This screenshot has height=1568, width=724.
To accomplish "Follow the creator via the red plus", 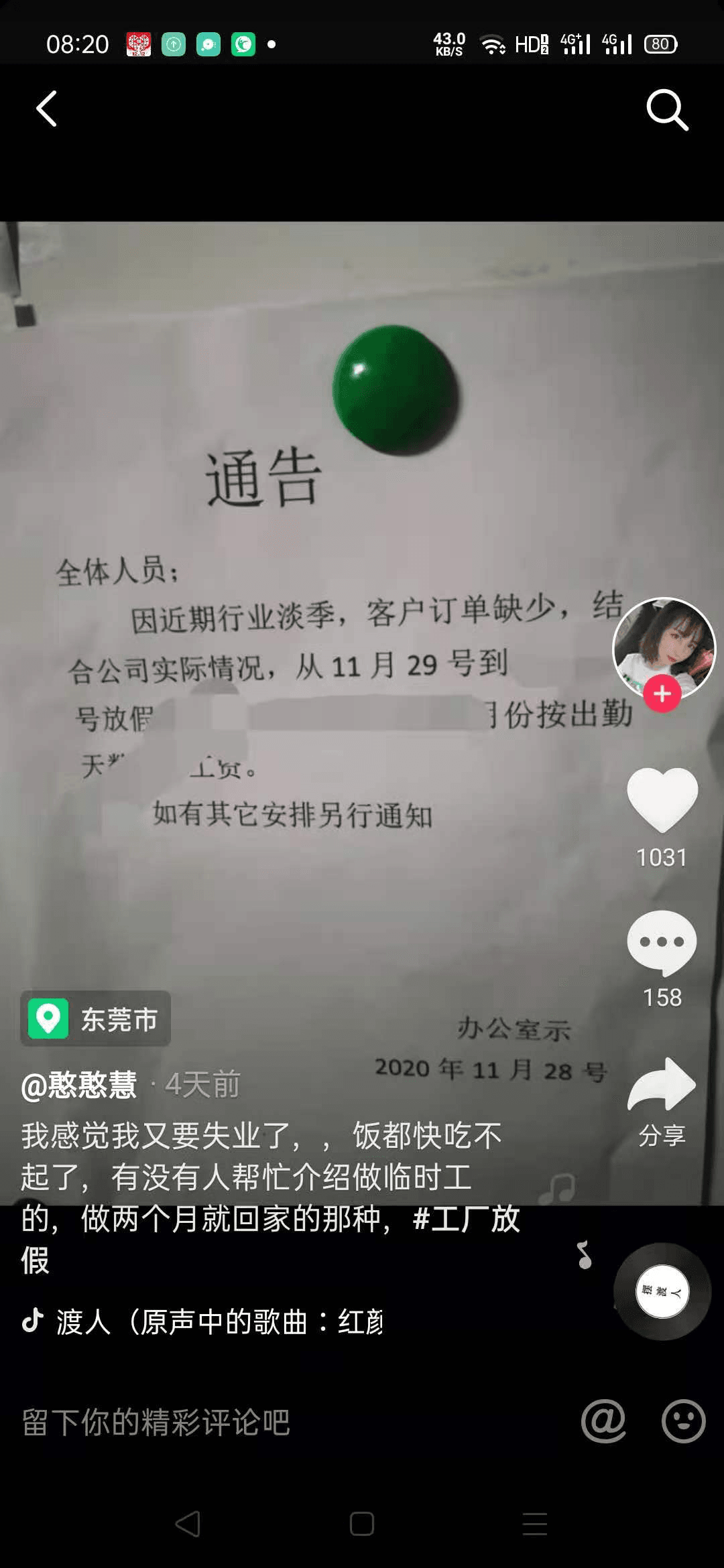I will [662, 694].
